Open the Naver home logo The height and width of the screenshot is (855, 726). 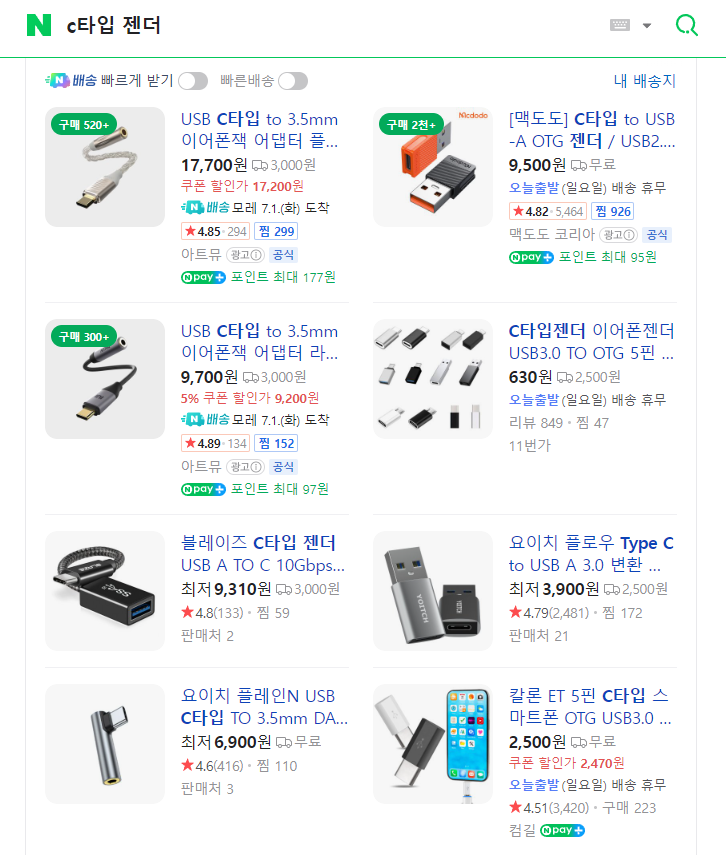coord(39,26)
